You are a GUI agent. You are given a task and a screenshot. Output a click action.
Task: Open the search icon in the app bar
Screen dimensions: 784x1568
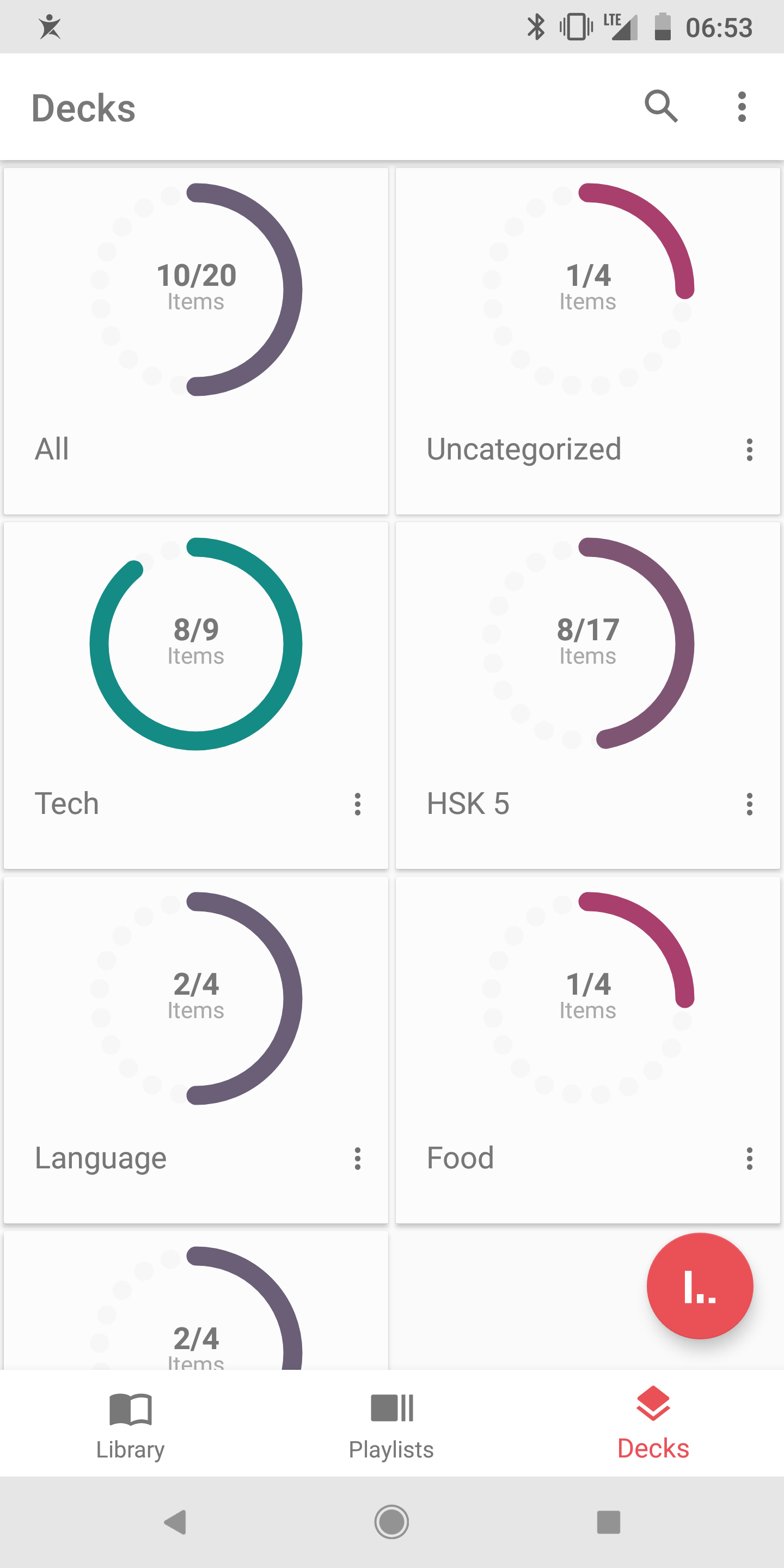(x=660, y=107)
